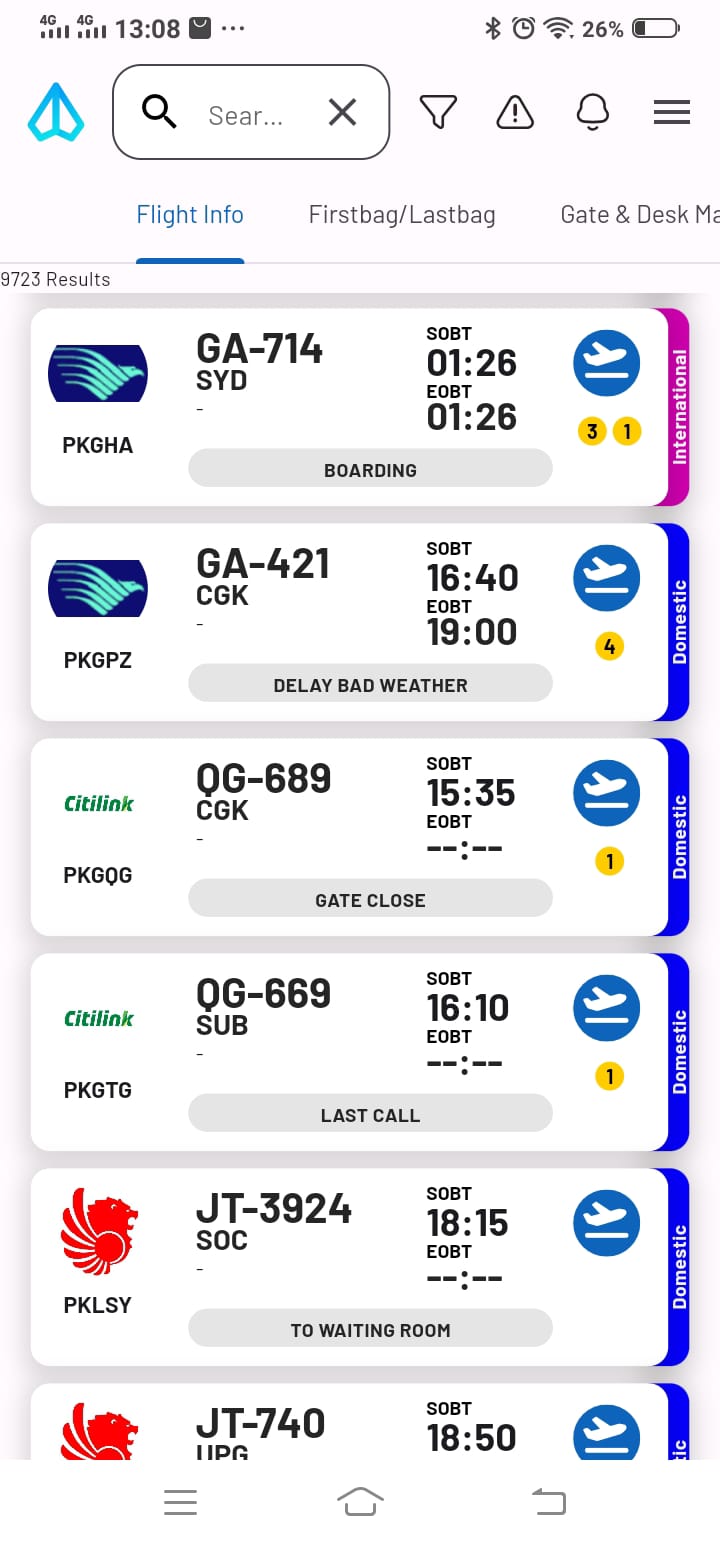Tap the Citilink airline logo on QG-689
The width and height of the screenshot is (720, 1544).
(x=97, y=803)
